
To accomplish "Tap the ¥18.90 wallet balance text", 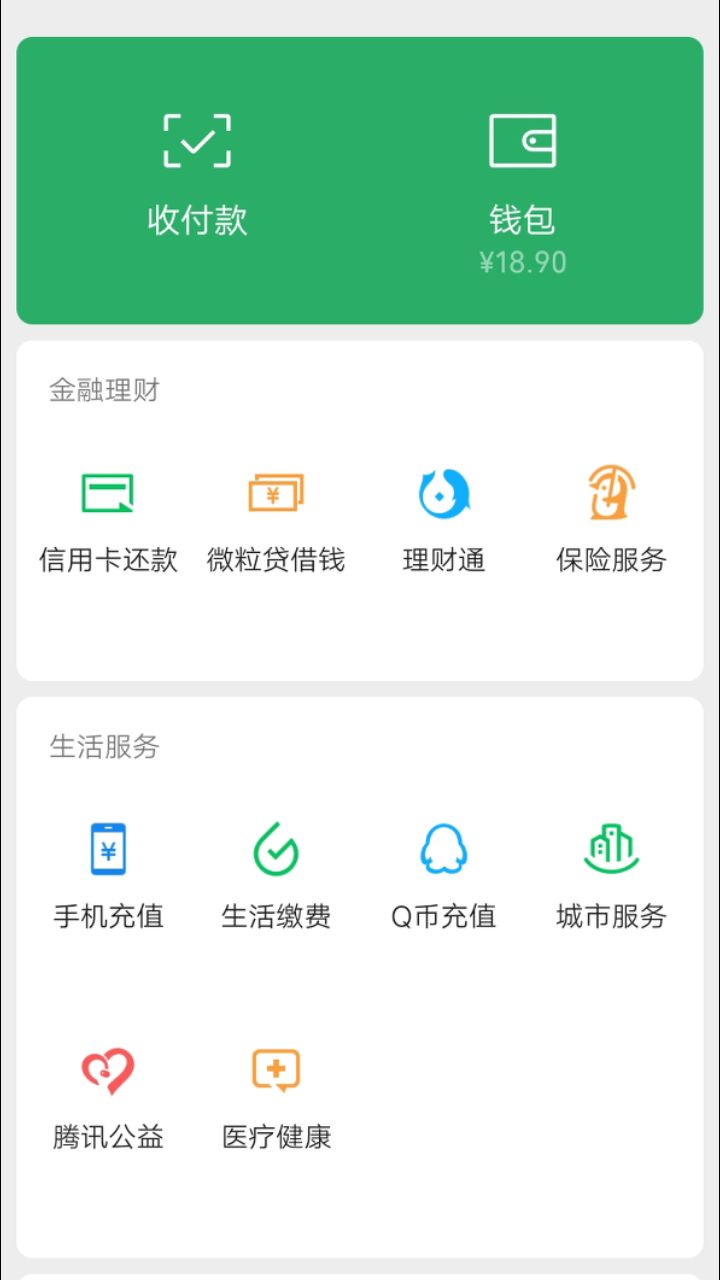I will tap(521, 261).
